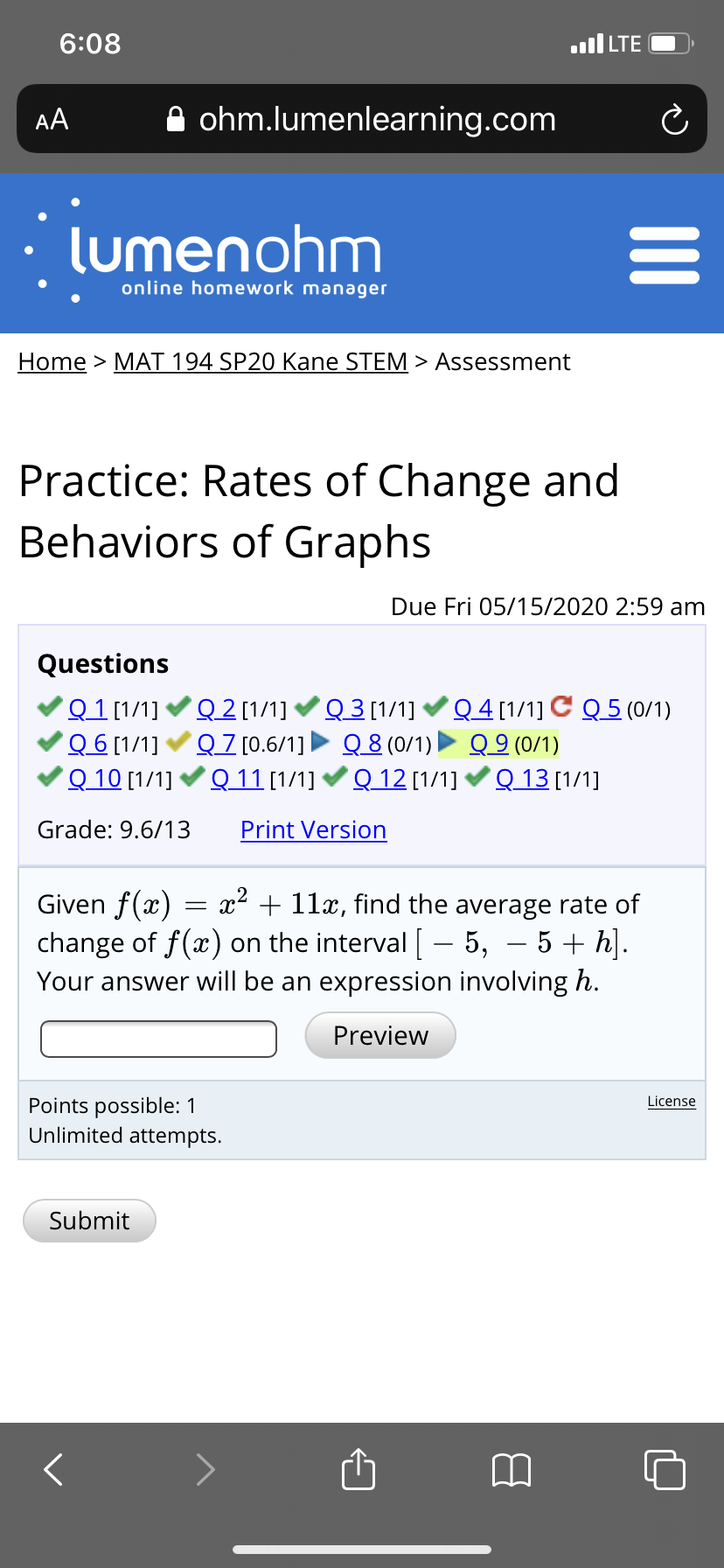Navigate to MAT 194 SP20 Kane STEM
The image size is (724, 1568).
pyautogui.click(x=260, y=361)
